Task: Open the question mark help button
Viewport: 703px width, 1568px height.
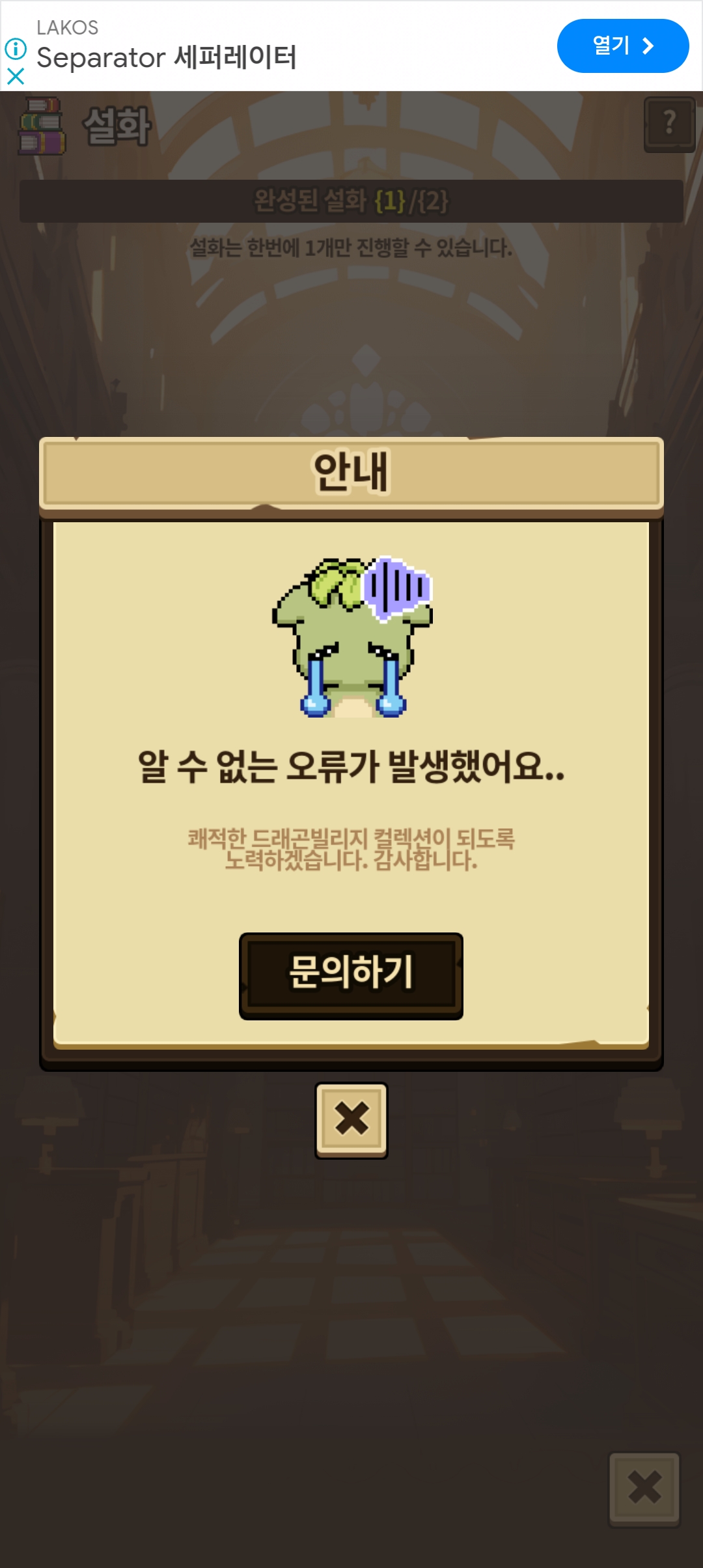Action: coord(669,124)
